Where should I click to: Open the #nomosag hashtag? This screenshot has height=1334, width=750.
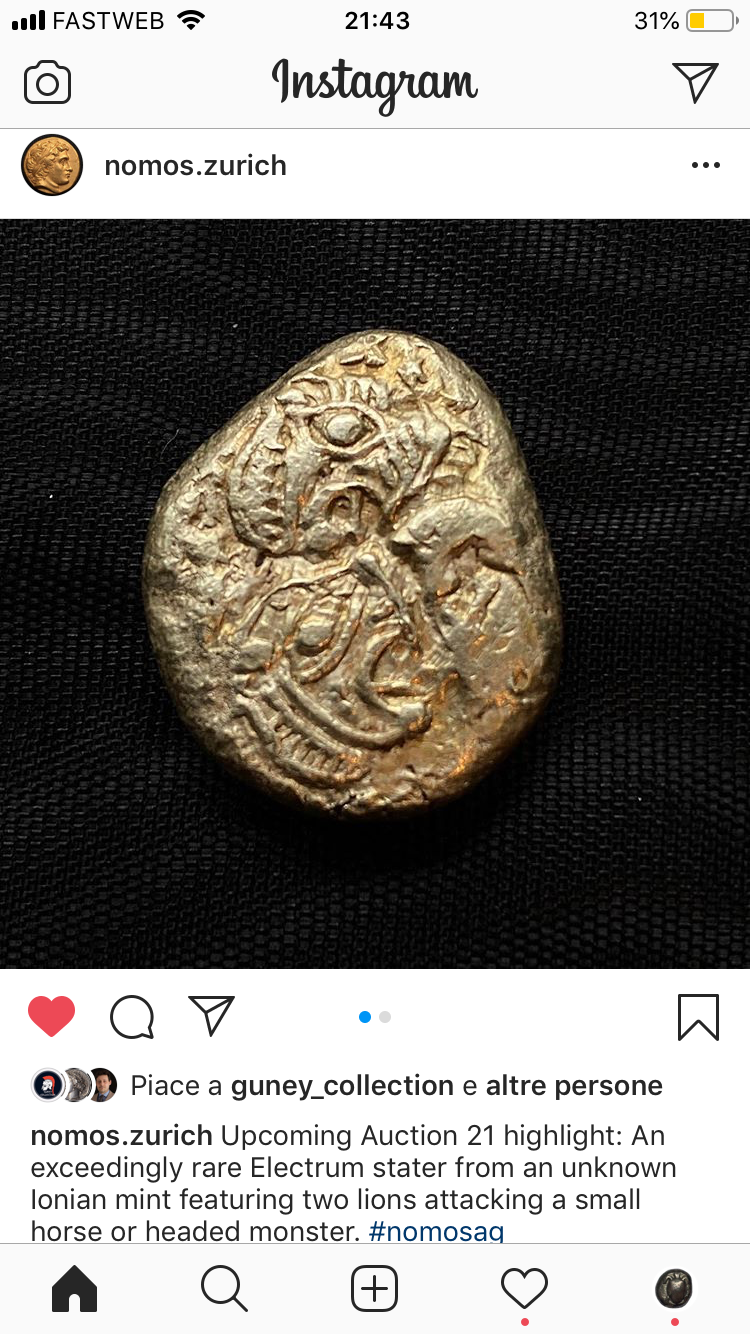click(x=436, y=1231)
